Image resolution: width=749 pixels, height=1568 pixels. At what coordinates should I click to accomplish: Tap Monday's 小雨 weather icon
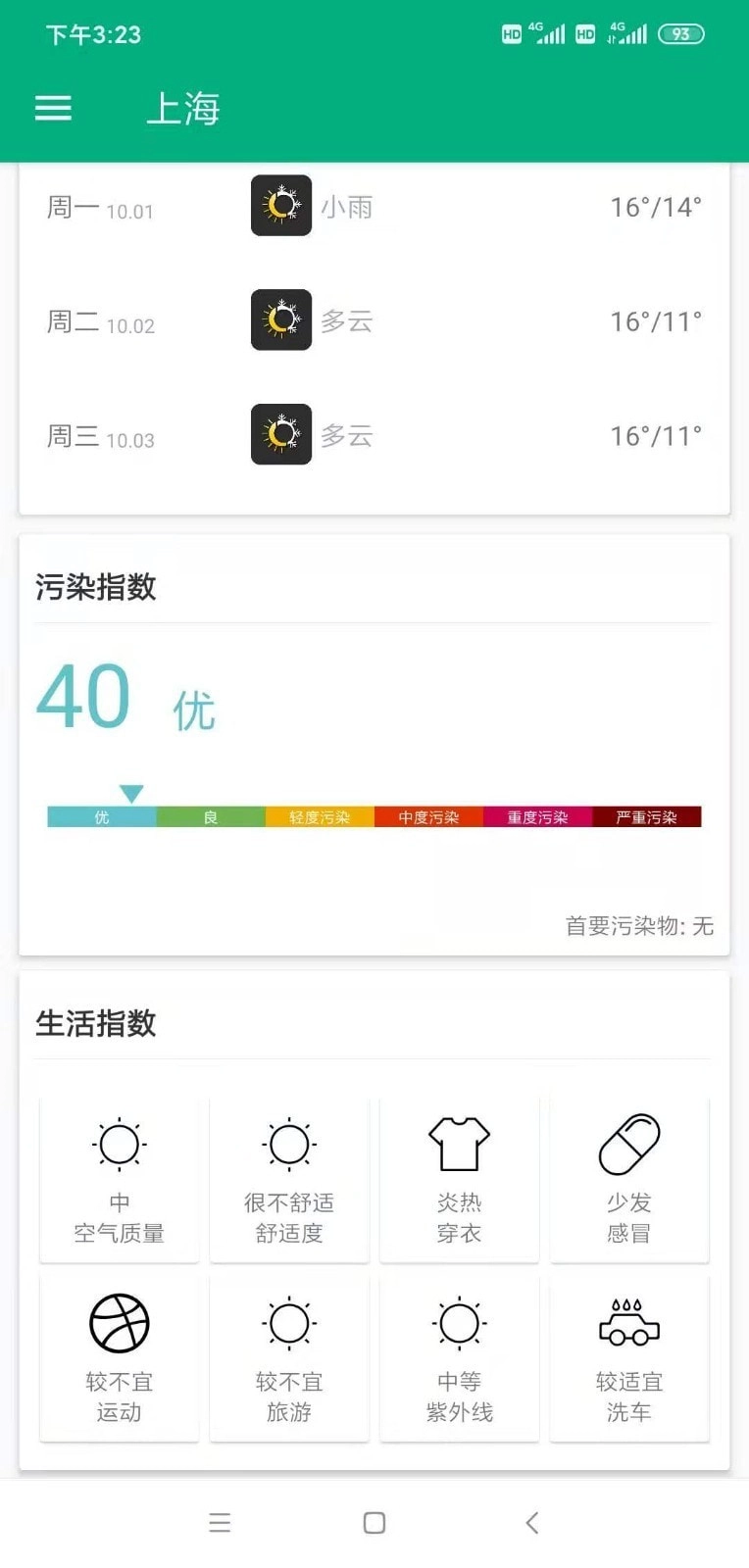coord(280,207)
